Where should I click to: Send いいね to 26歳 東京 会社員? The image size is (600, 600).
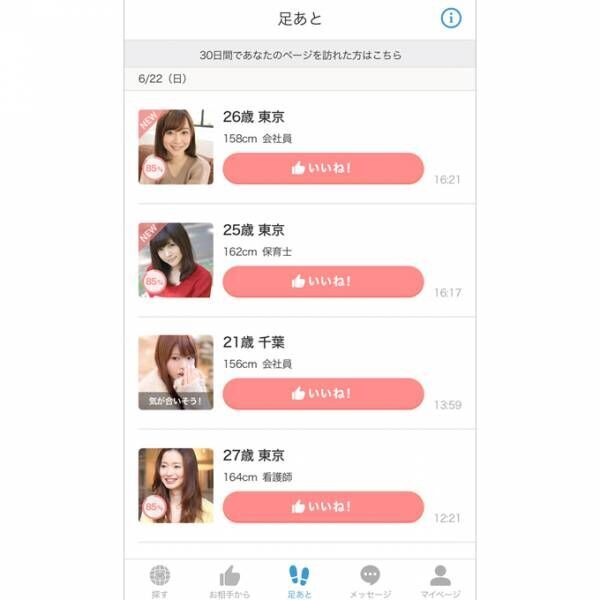pos(323,168)
